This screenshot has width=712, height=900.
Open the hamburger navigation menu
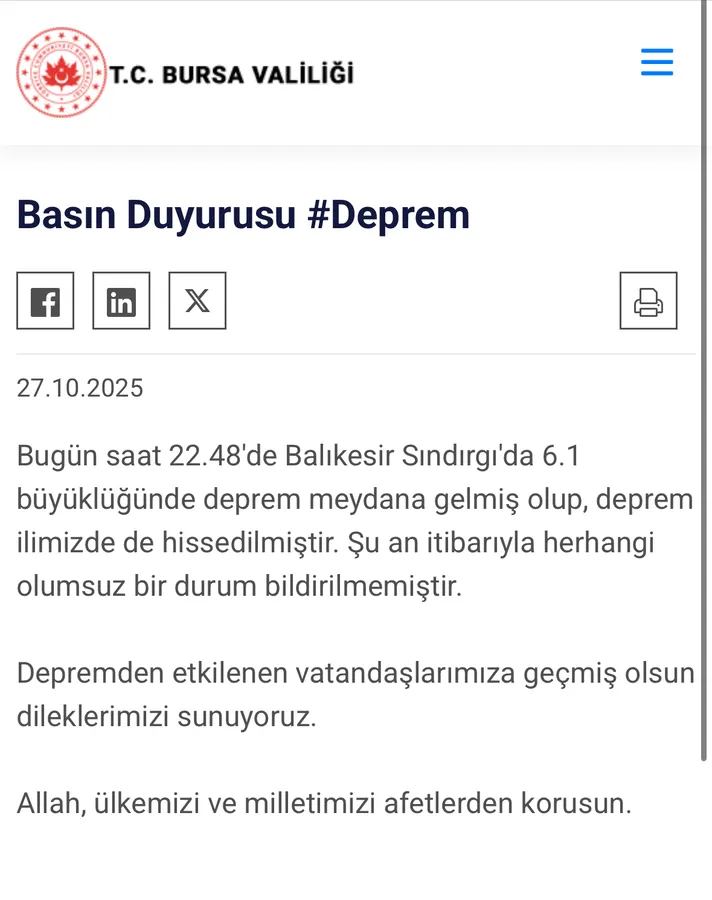click(657, 63)
